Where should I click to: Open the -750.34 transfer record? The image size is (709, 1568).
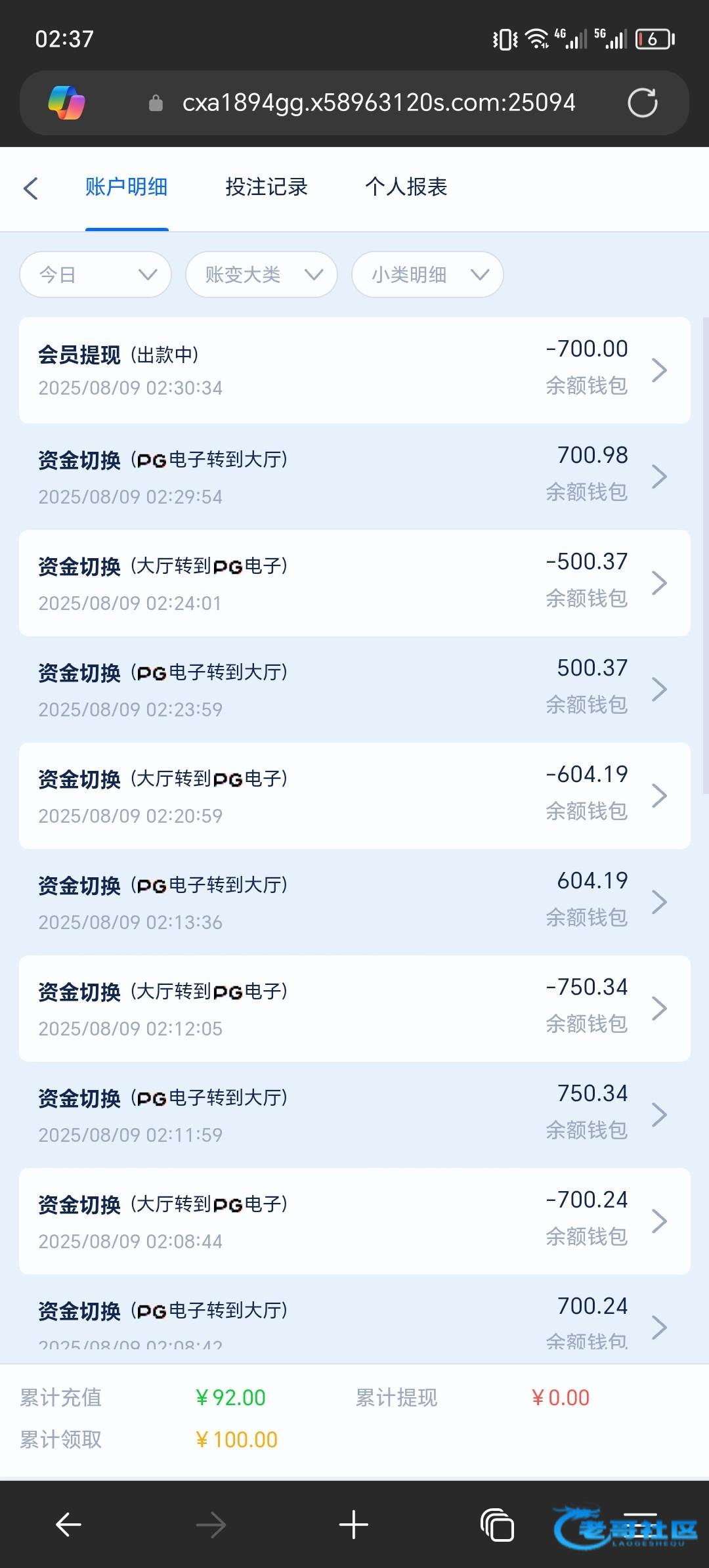(x=354, y=1009)
